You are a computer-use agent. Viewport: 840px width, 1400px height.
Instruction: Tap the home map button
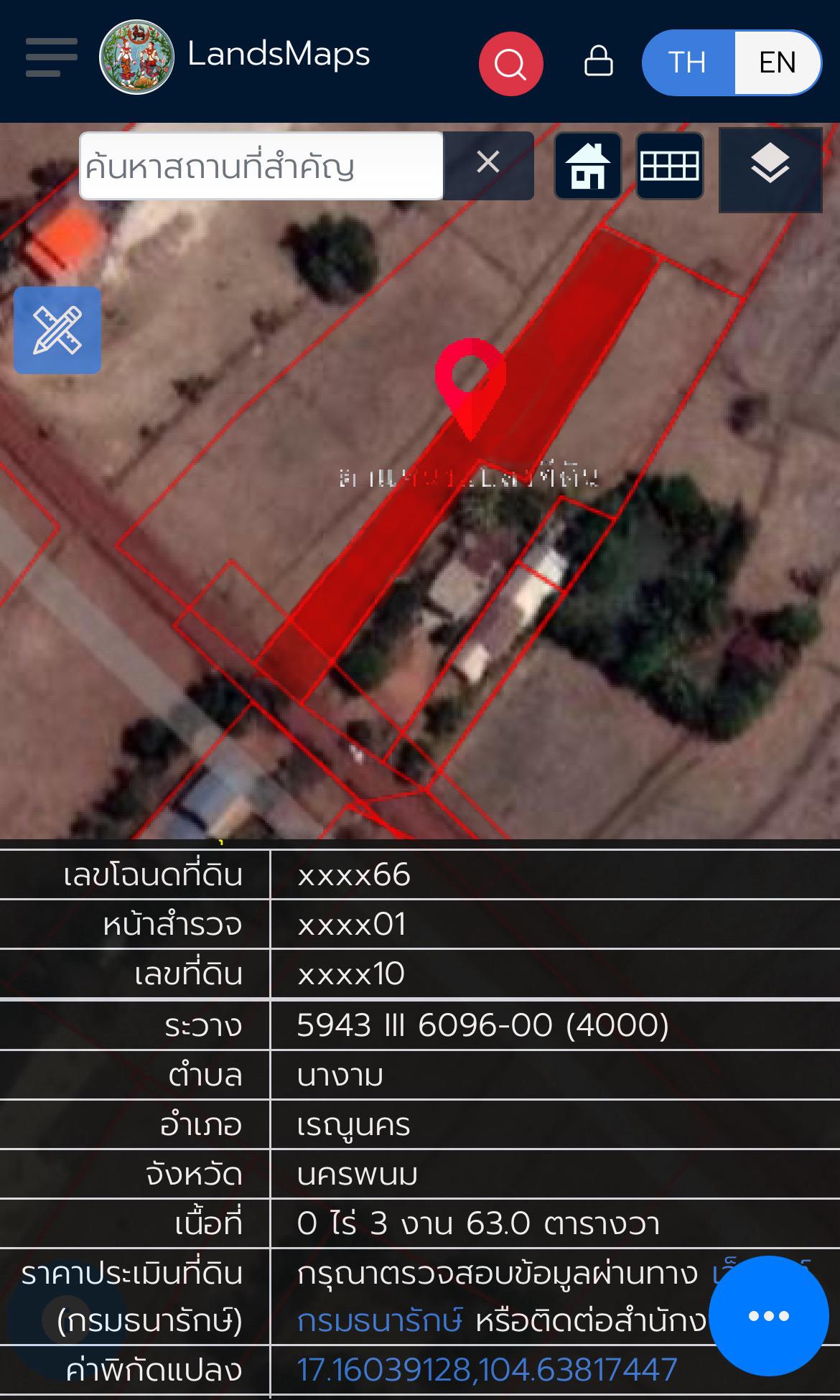[x=588, y=166]
